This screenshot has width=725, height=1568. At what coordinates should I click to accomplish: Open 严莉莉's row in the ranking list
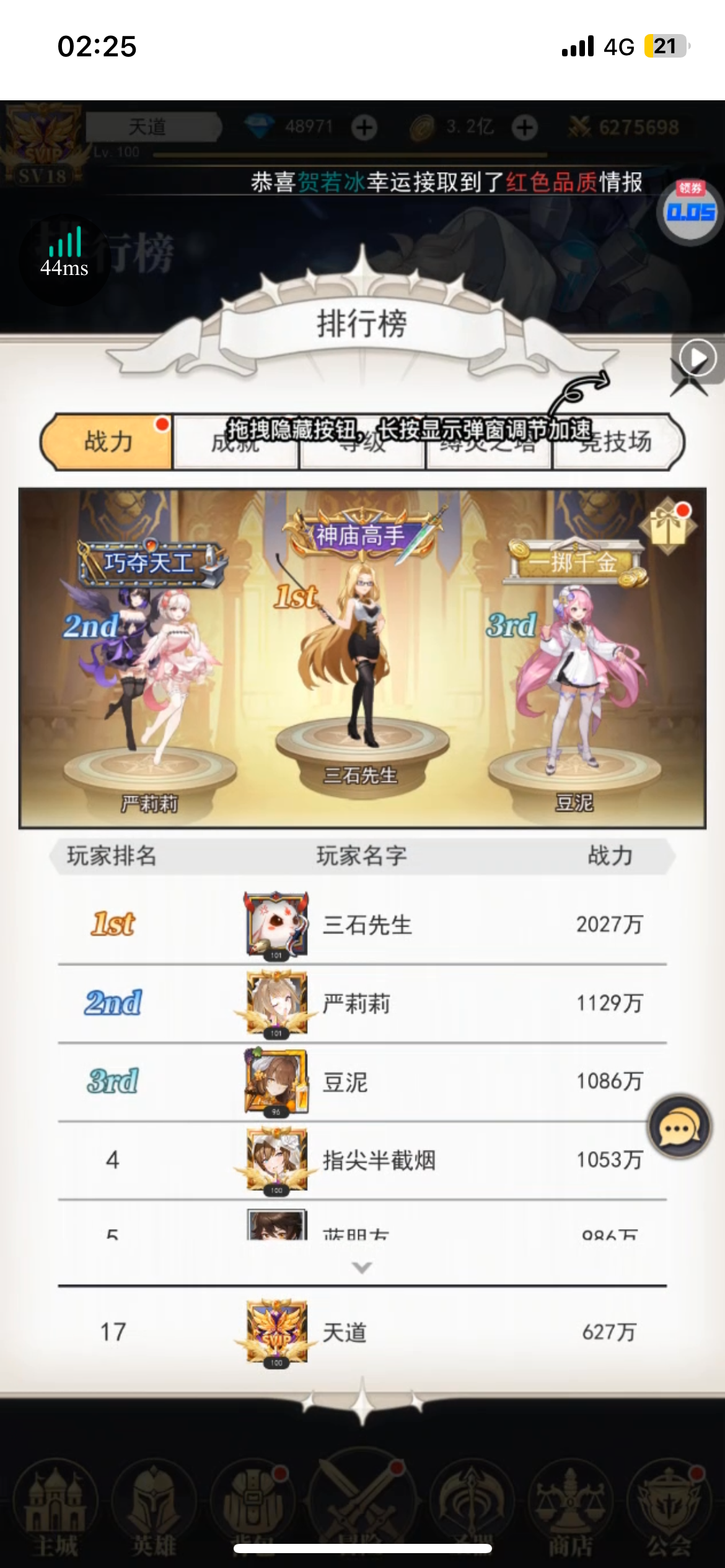[x=362, y=1003]
